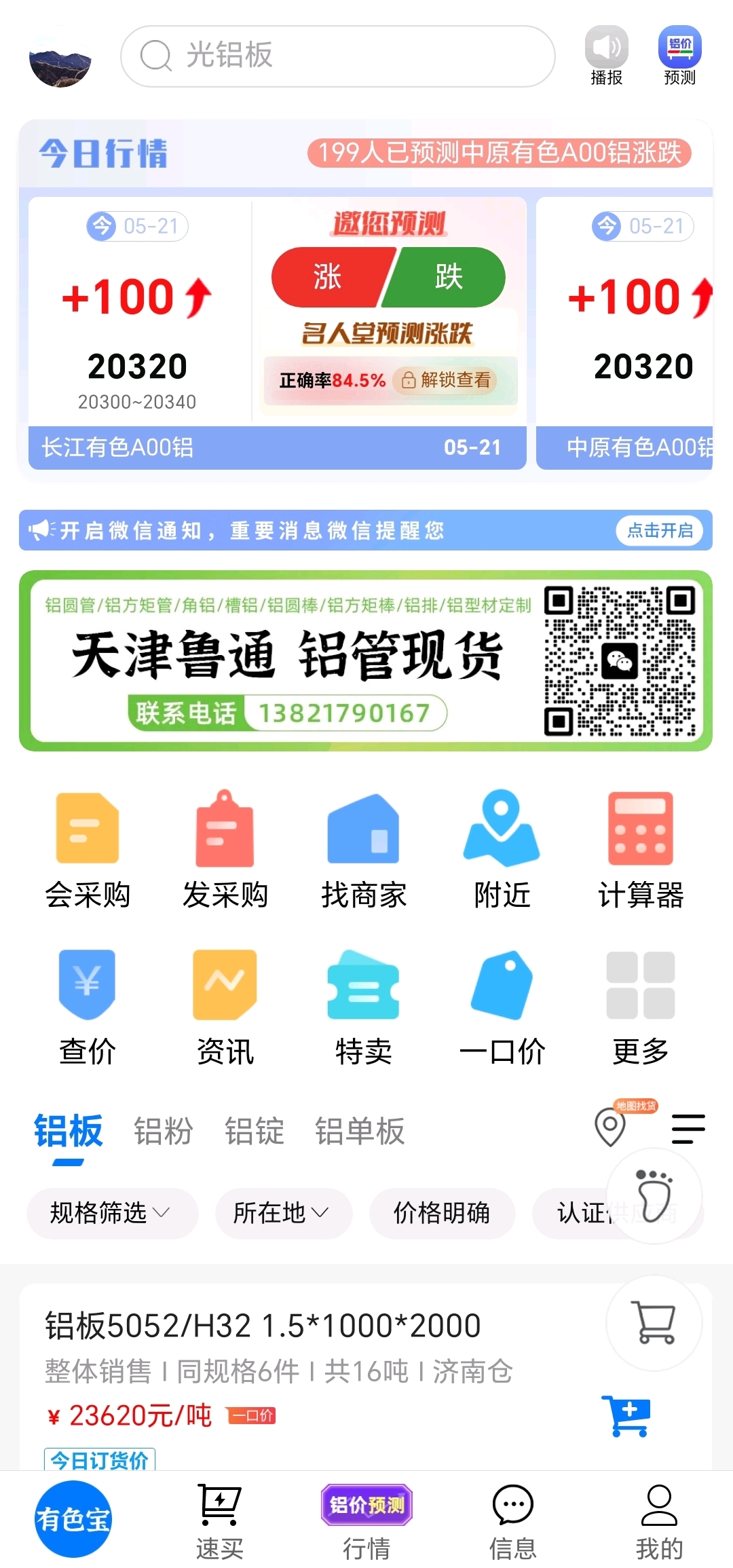Open the category list menu icon
The width and height of the screenshot is (733, 1568).
coord(688,1129)
